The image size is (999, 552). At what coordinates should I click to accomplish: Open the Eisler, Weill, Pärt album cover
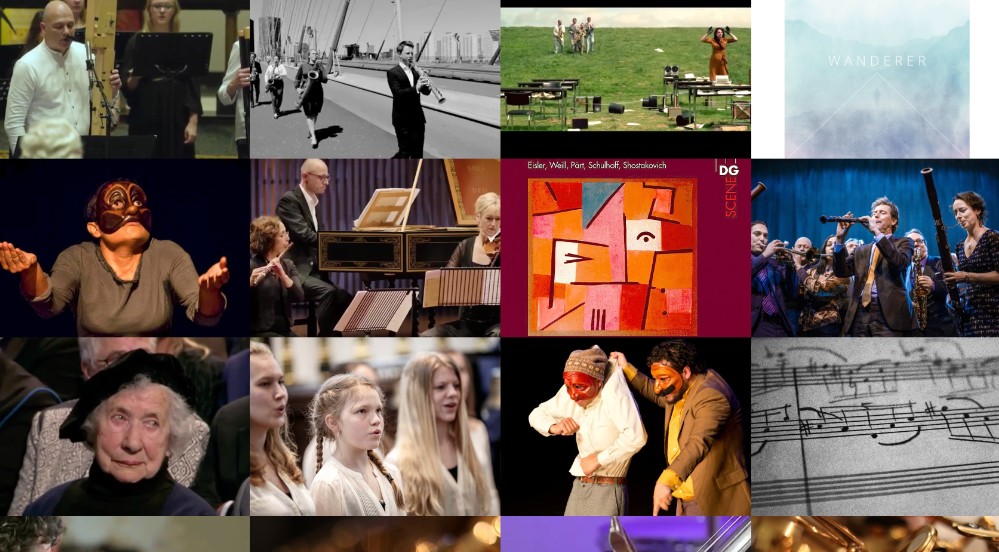(x=625, y=247)
